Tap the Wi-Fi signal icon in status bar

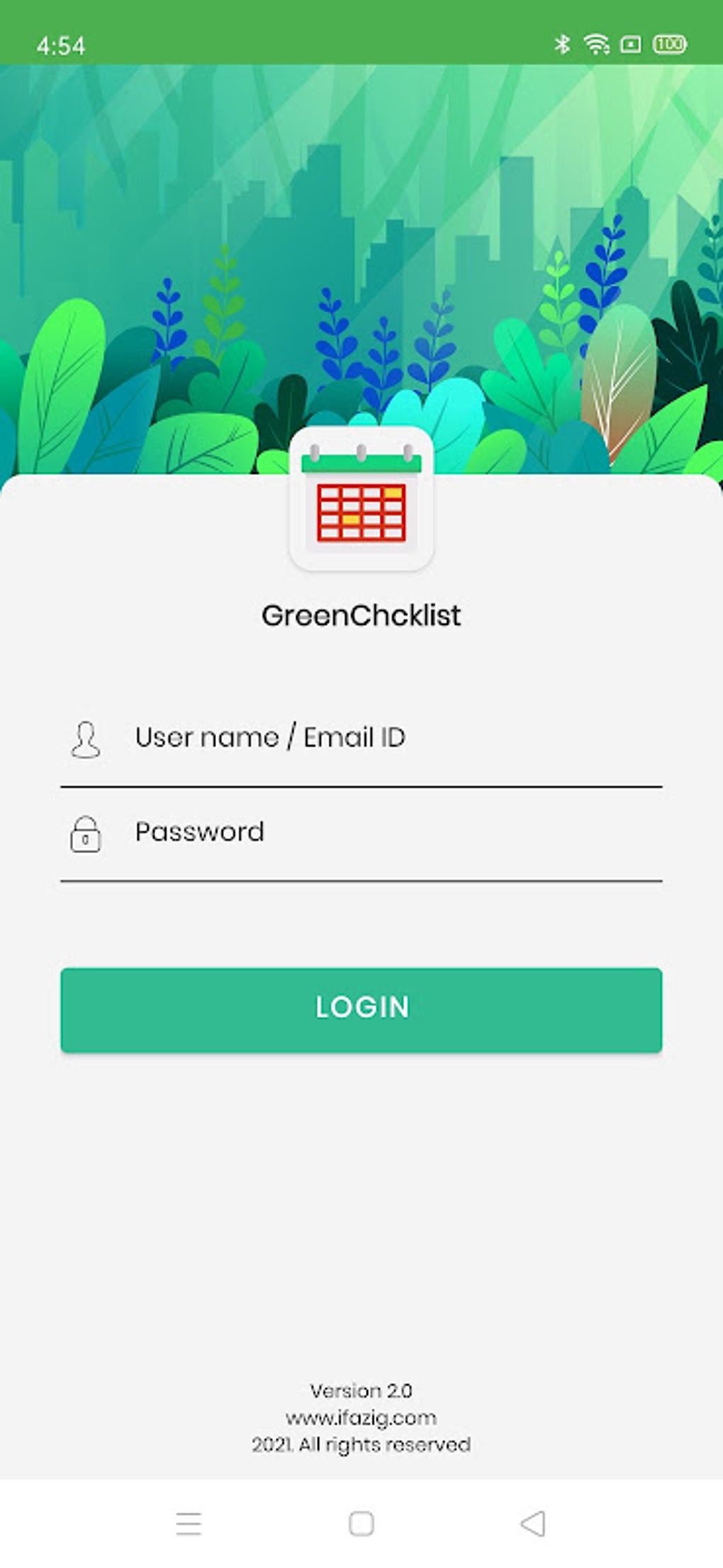(x=598, y=44)
